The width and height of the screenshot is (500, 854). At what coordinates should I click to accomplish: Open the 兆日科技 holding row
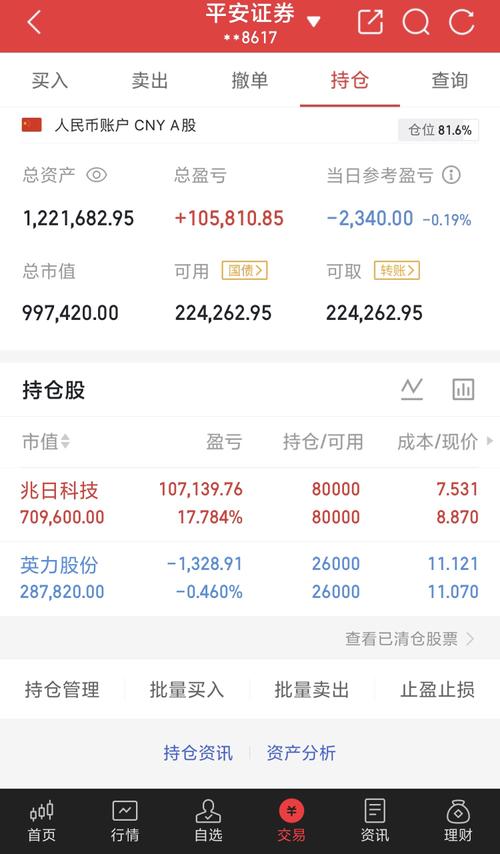click(250, 503)
